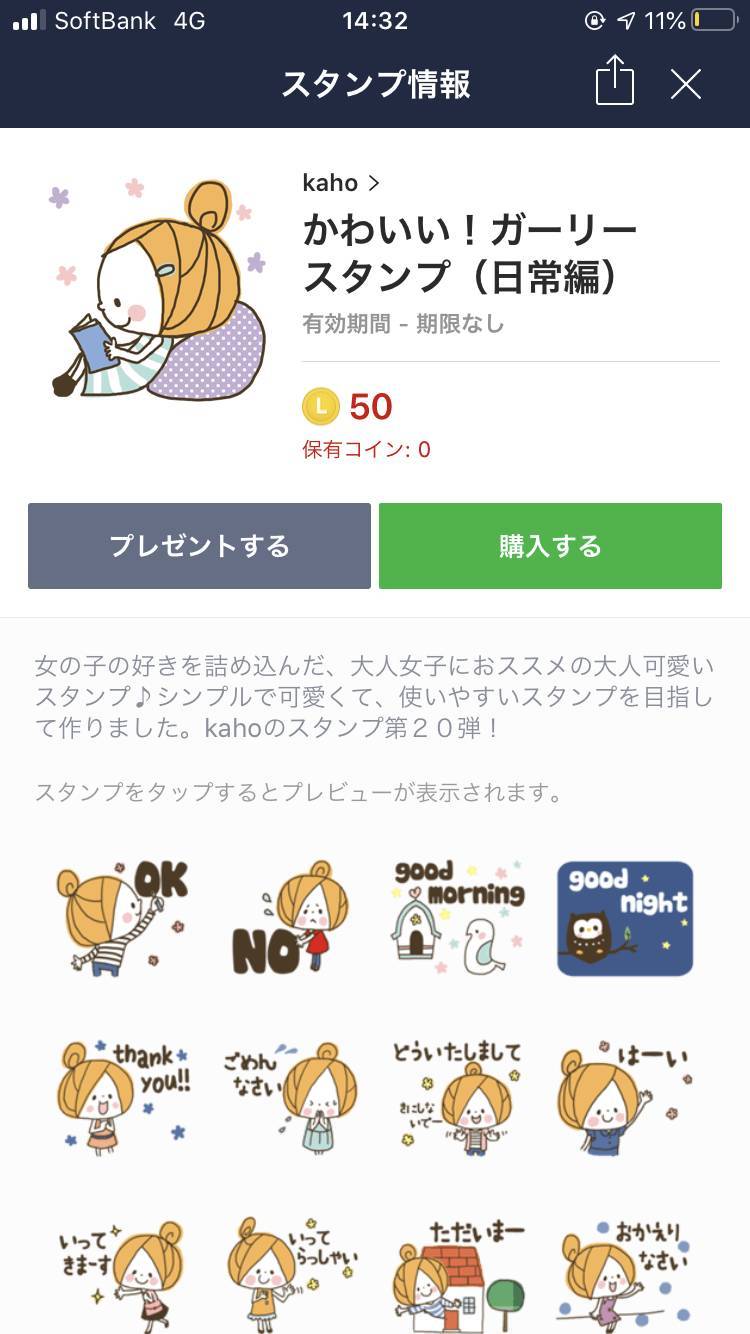Tap the いってらっしゃい sticker
The height and width of the screenshot is (1334, 750).
[x=291, y=1270]
